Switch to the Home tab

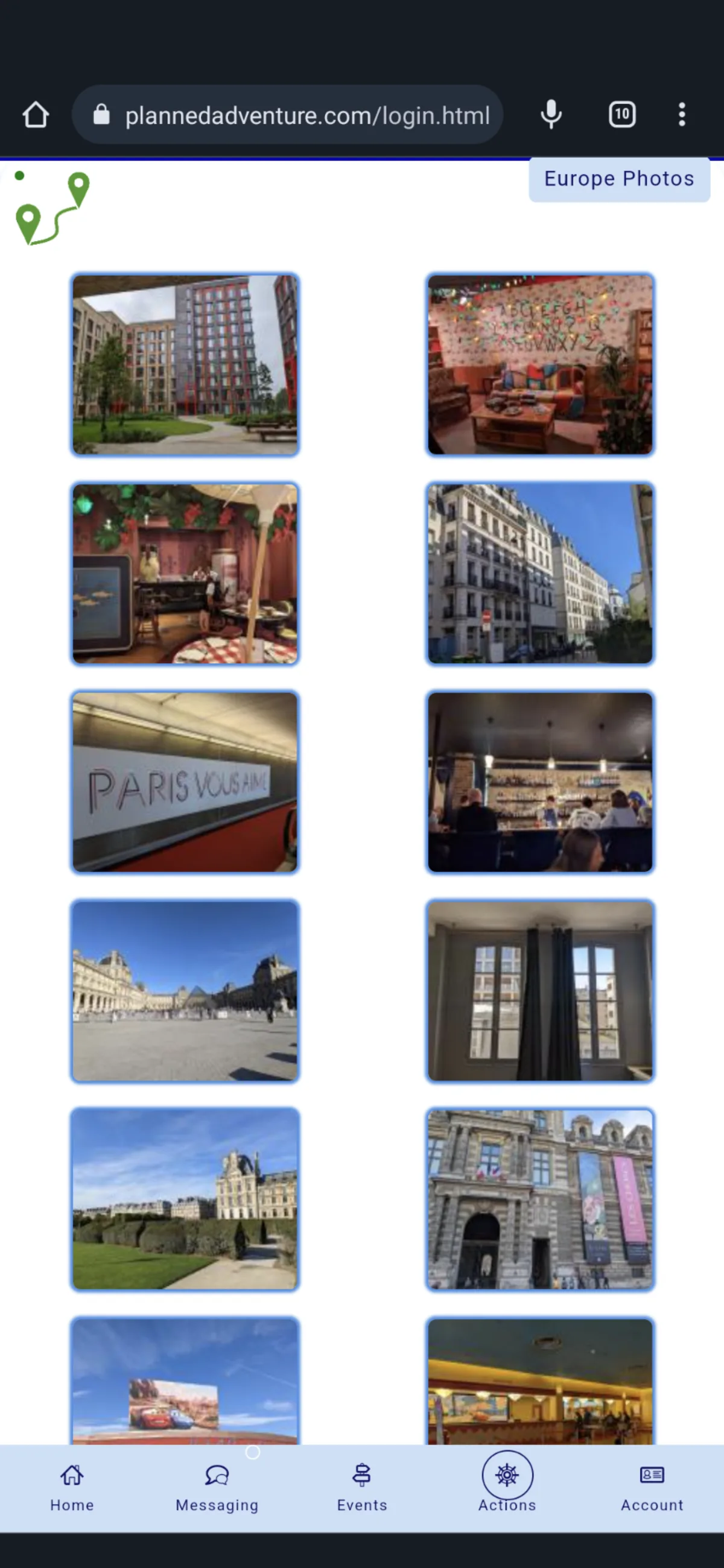[72, 1487]
